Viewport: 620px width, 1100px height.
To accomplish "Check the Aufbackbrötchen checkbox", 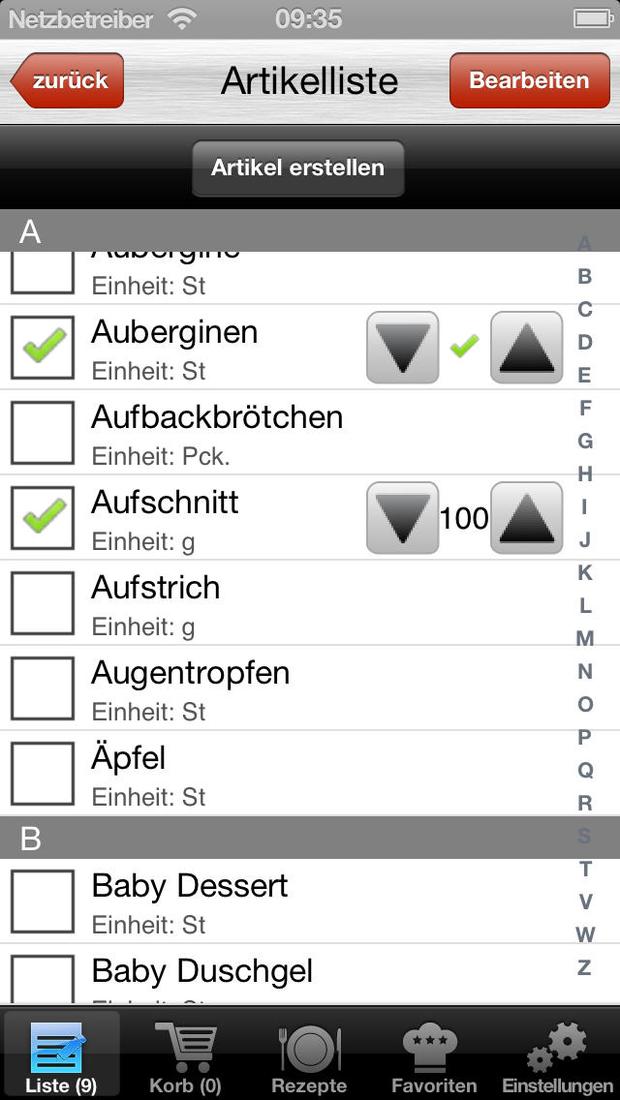I will click(43, 433).
